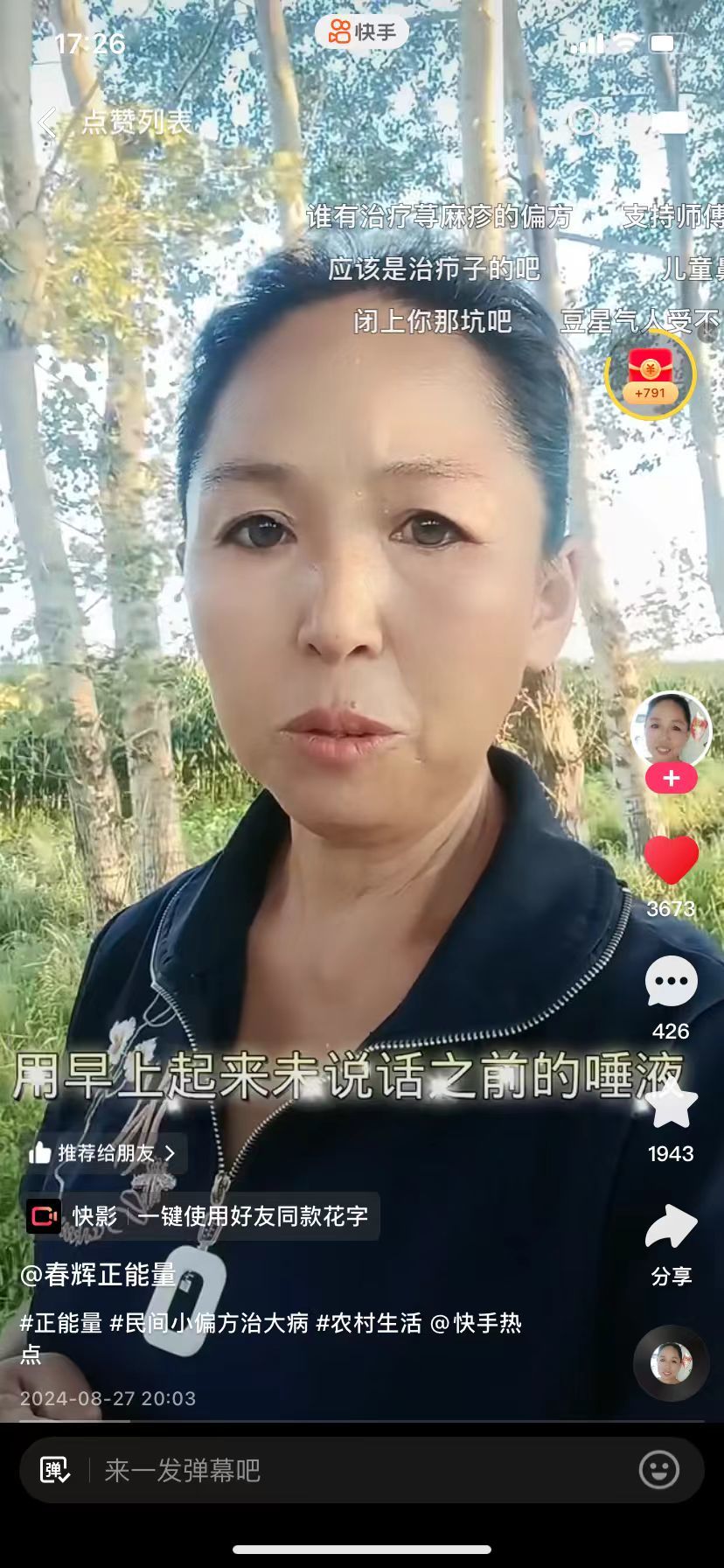Open the search icon at top
This screenshot has height=1568, width=724.
pyautogui.click(x=584, y=121)
